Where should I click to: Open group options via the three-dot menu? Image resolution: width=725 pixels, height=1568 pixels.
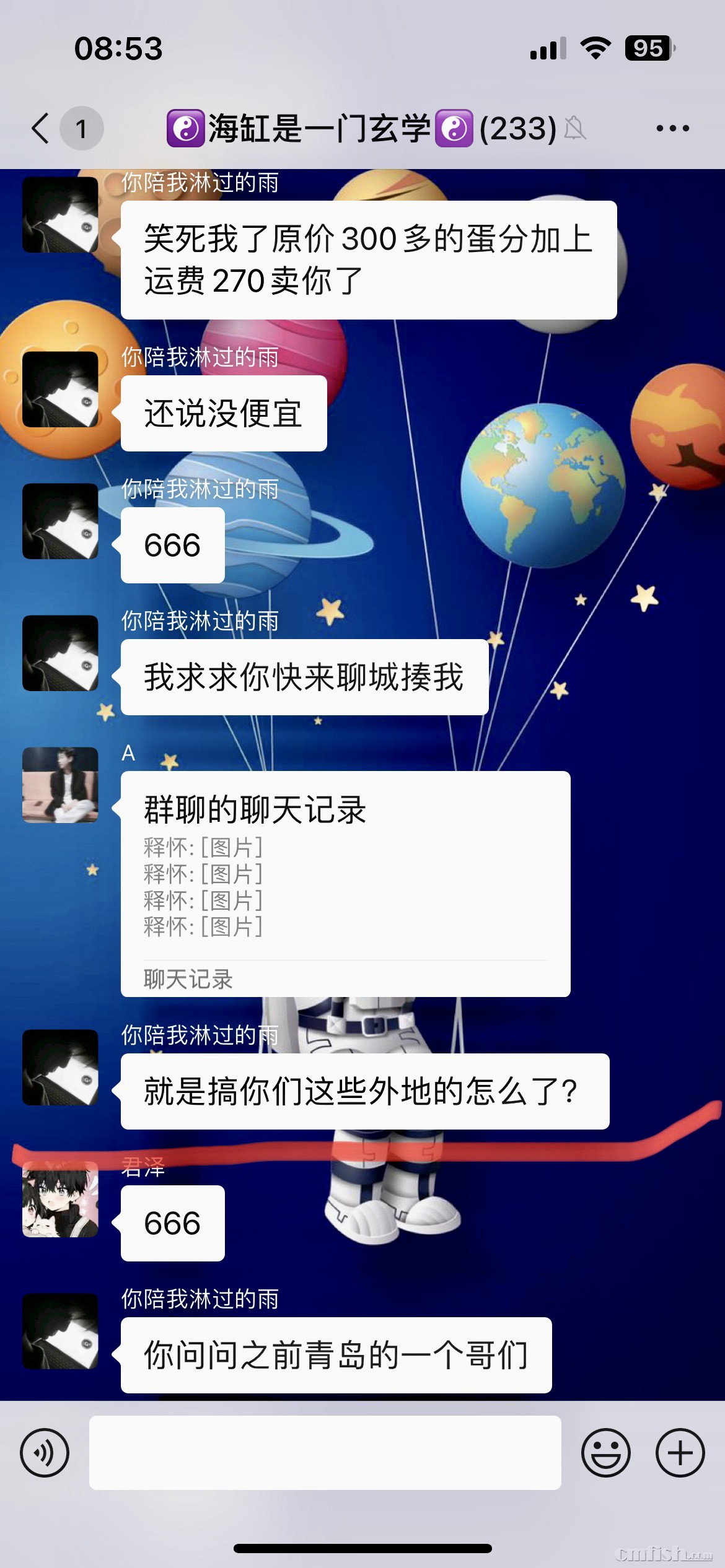tap(671, 128)
